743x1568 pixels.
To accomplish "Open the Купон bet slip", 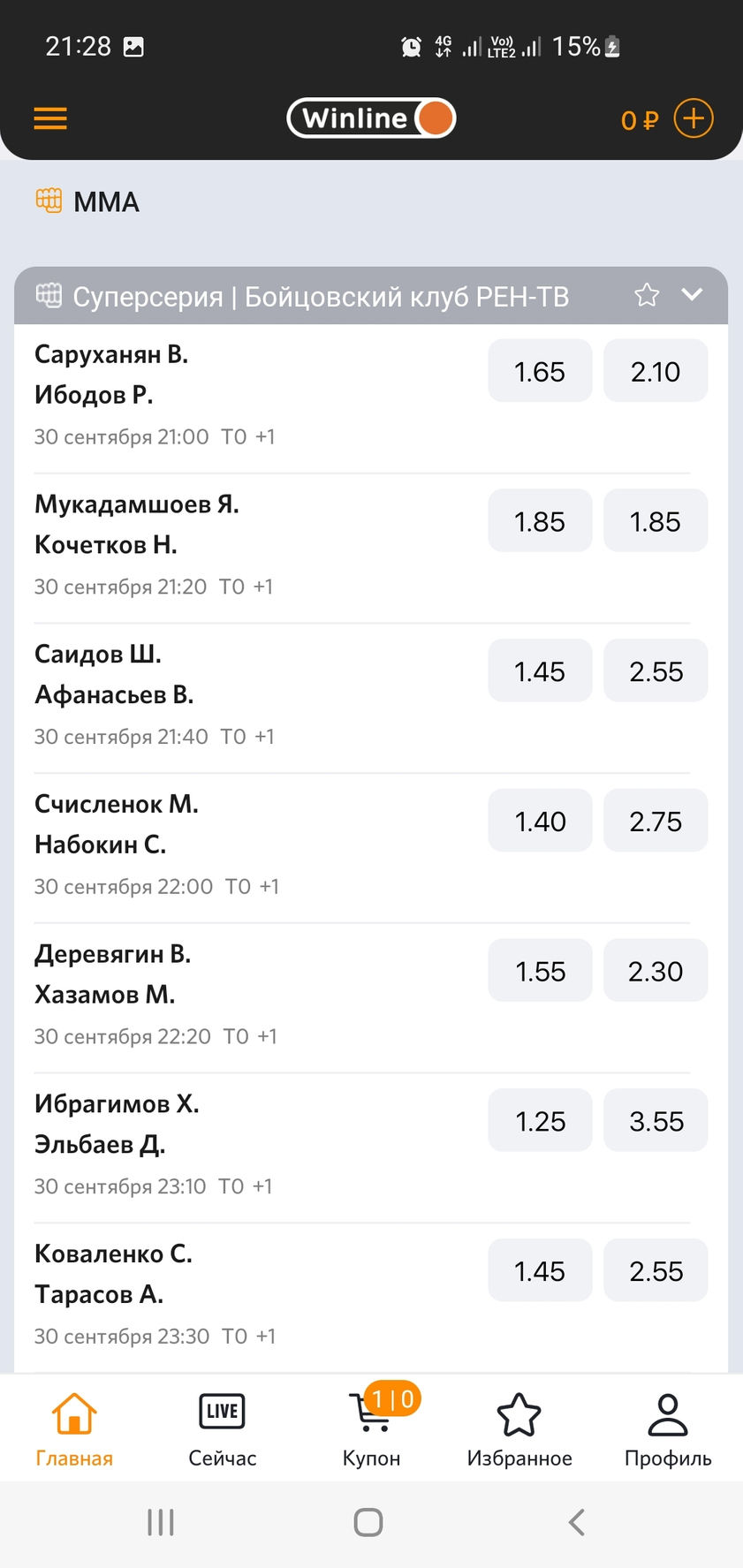I will pos(371,1429).
